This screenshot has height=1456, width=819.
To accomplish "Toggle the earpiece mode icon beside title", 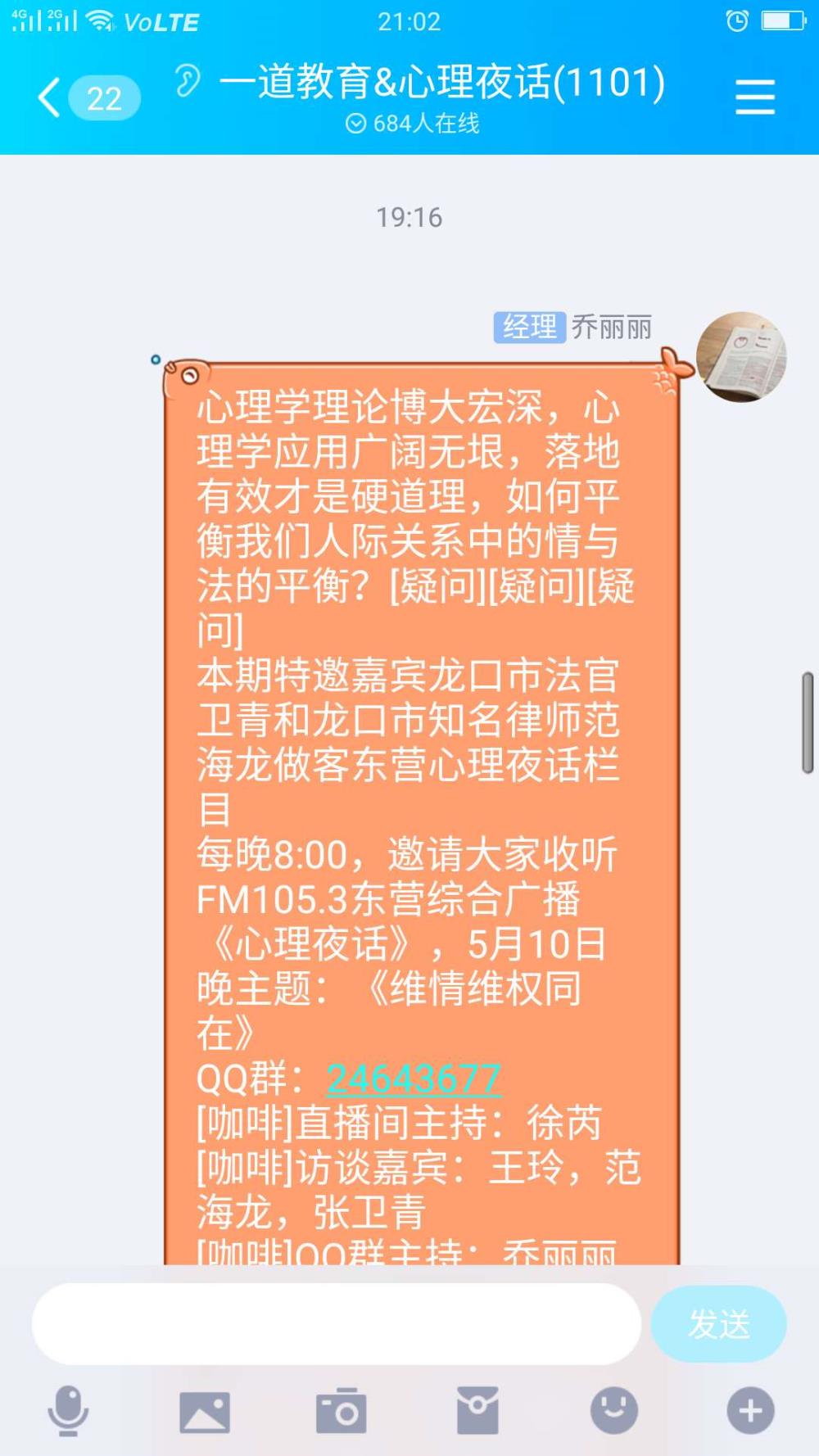I will click(188, 80).
